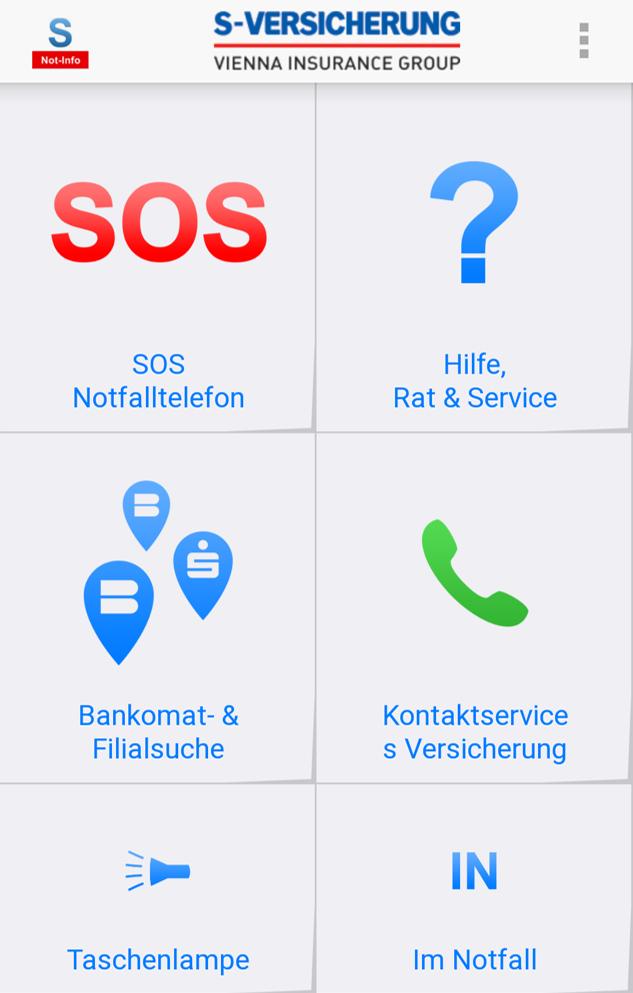Open the SOS Notfalltelefon tile
Image resolution: width=633 pixels, height=993 pixels.
click(158, 258)
